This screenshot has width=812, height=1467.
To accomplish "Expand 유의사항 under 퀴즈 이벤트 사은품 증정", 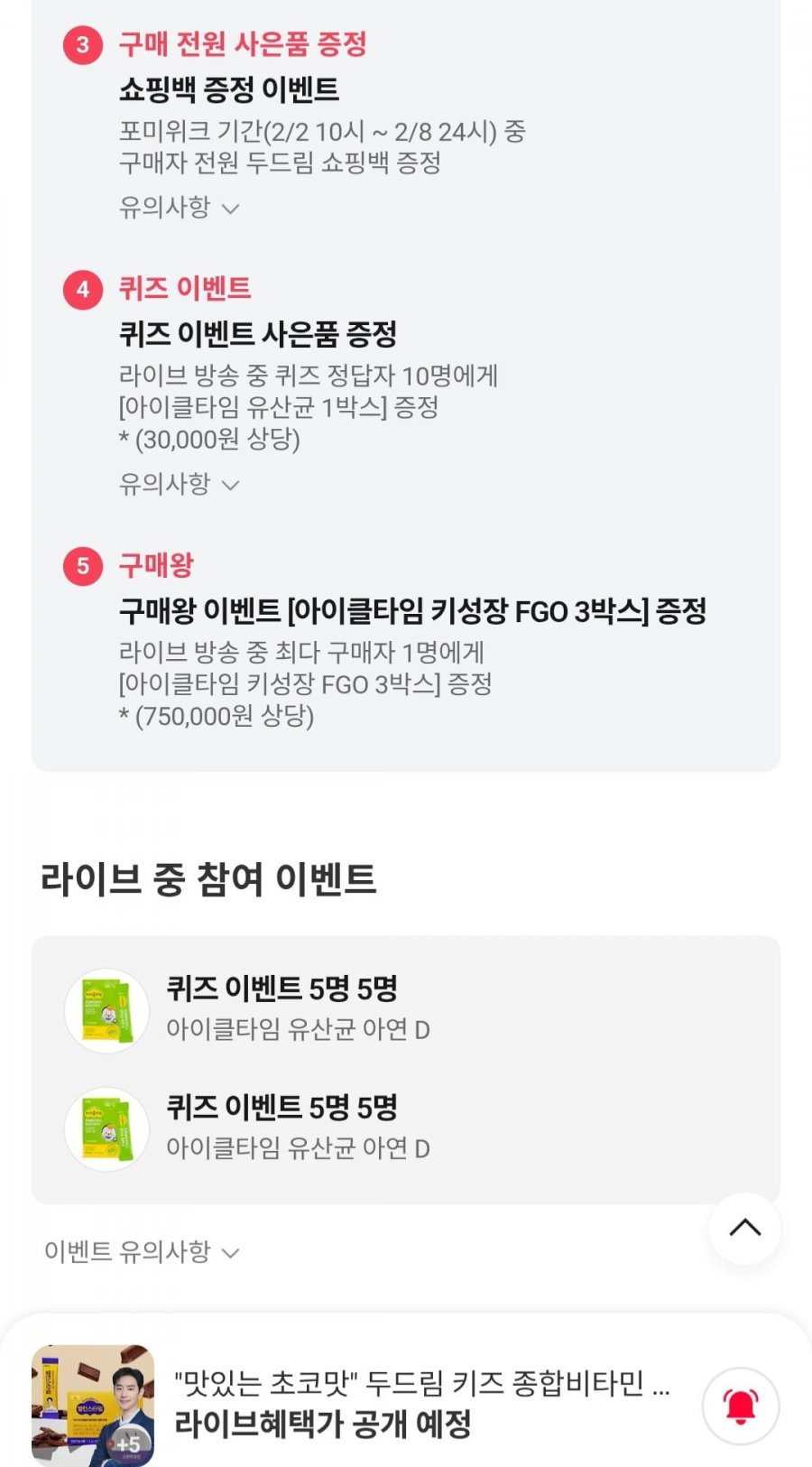I will coord(179,484).
